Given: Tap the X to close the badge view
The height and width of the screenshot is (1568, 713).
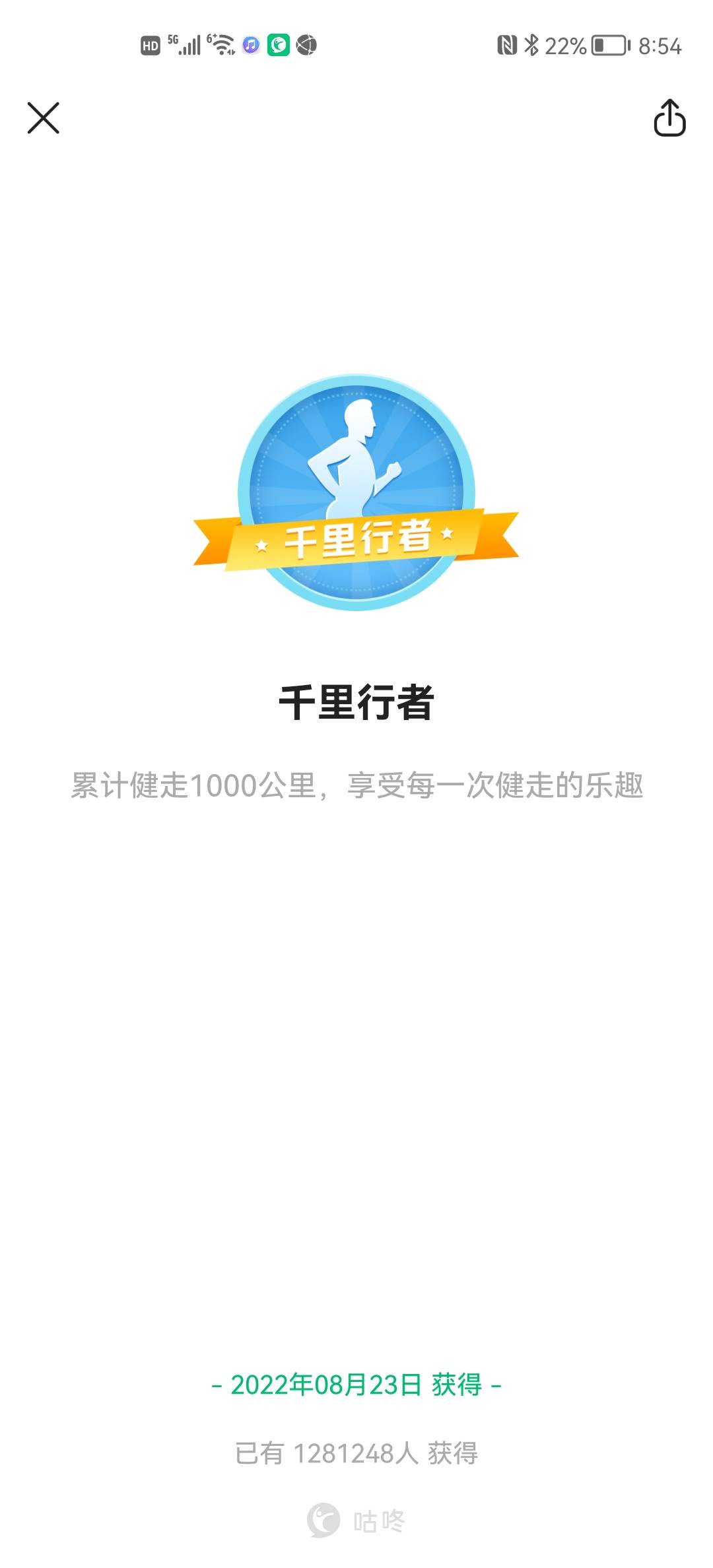Looking at the screenshot, I should (44, 119).
